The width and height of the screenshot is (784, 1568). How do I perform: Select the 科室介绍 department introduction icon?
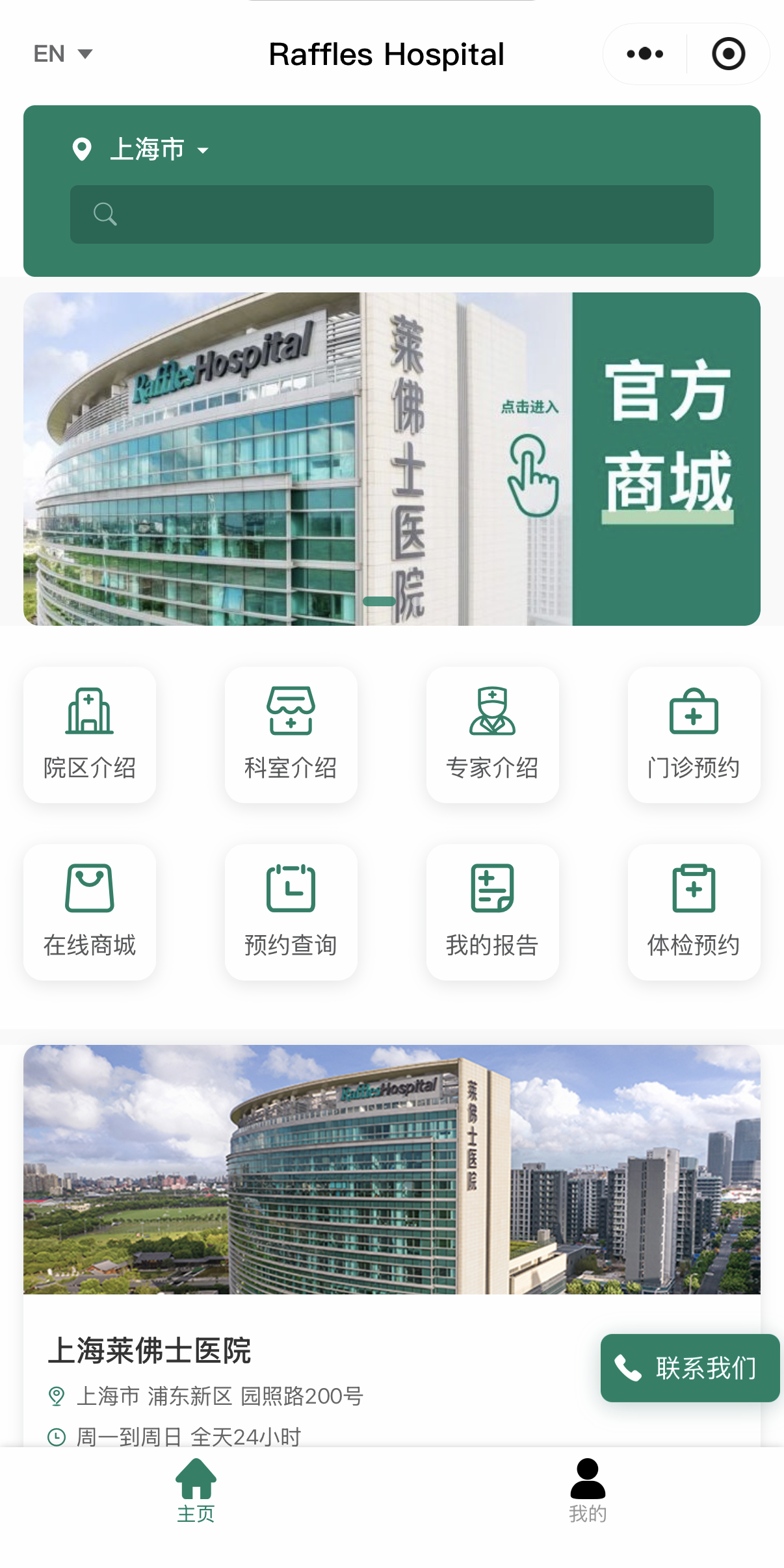pos(291,733)
